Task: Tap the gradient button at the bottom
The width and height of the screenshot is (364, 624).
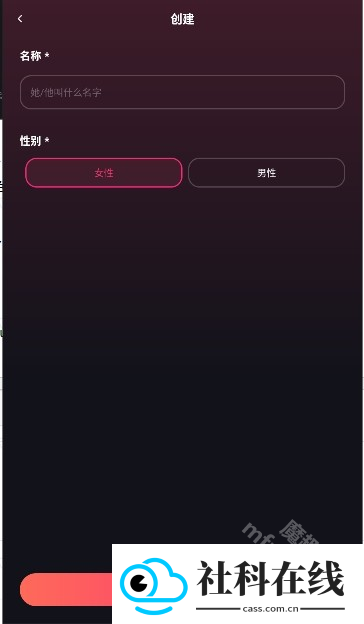Action: (66, 589)
